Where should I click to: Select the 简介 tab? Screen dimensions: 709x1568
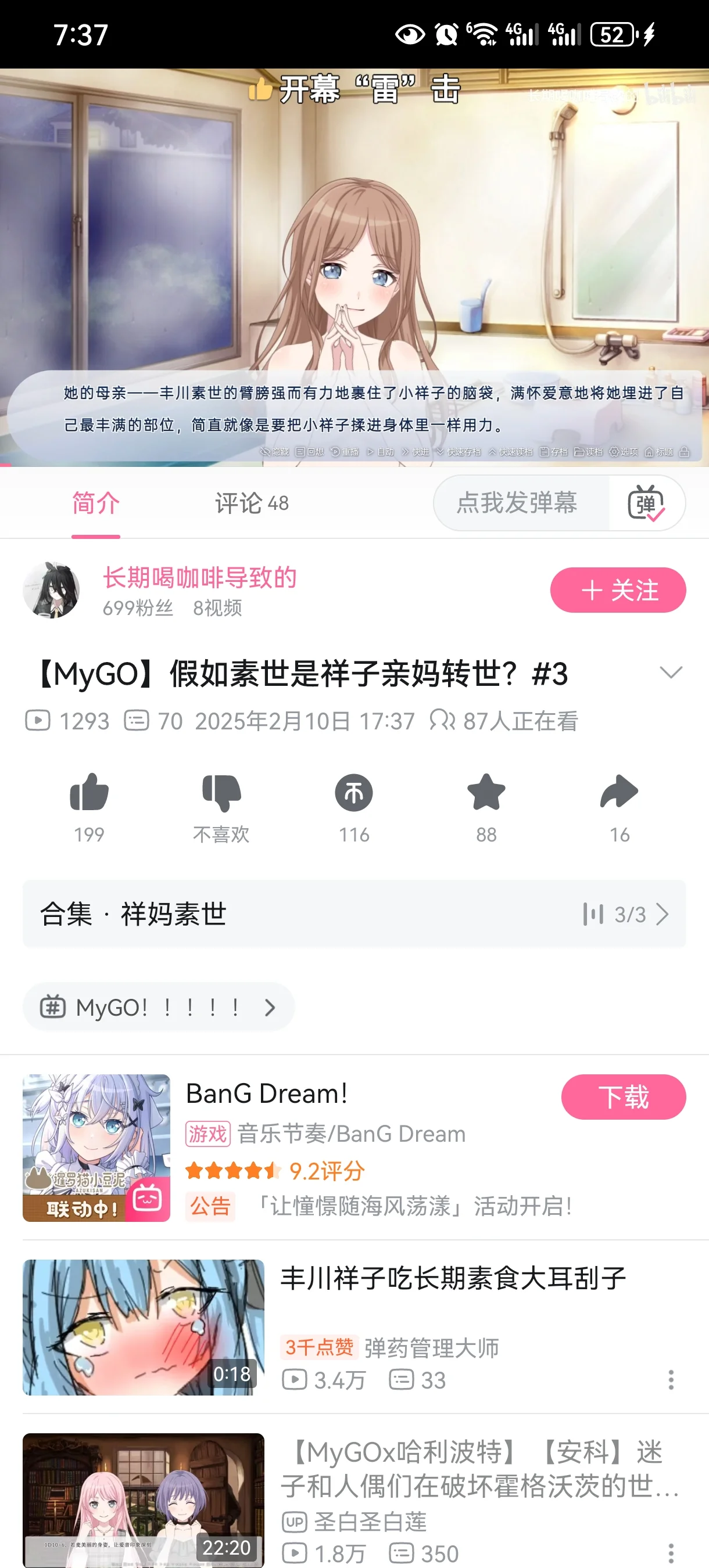click(96, 504)
